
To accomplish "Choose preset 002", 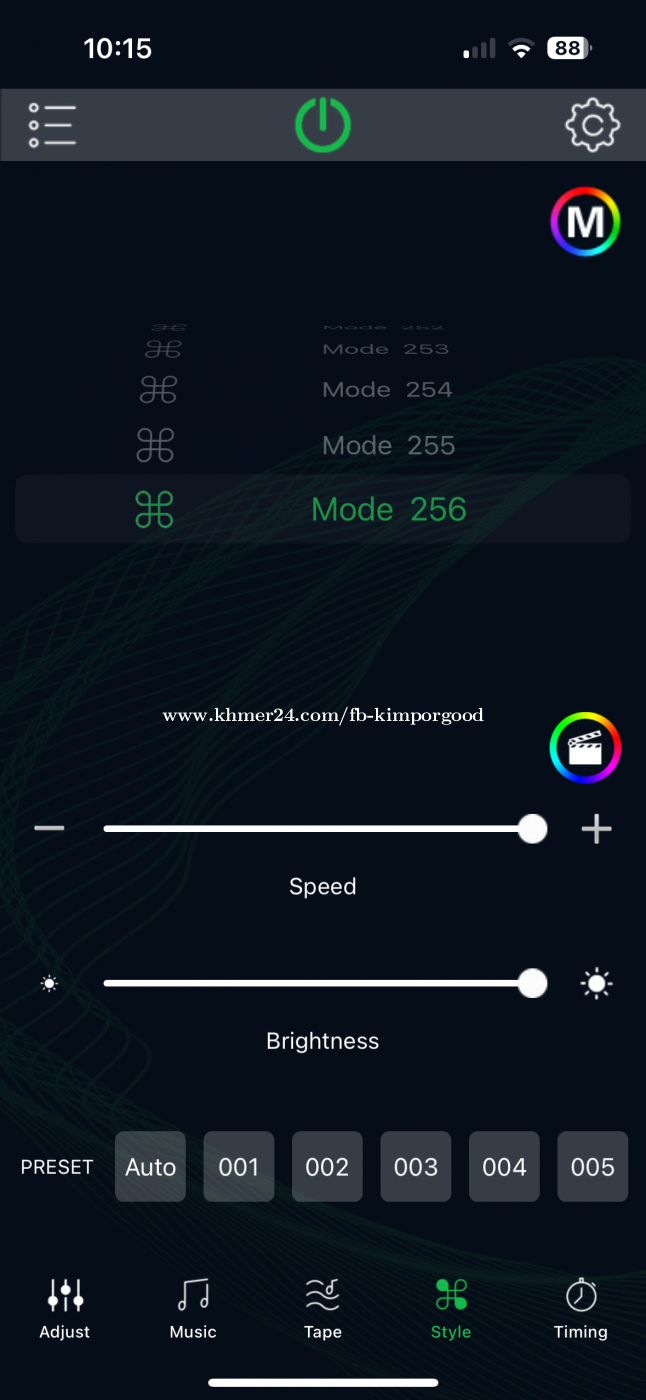I will (x=327, y=1166).
